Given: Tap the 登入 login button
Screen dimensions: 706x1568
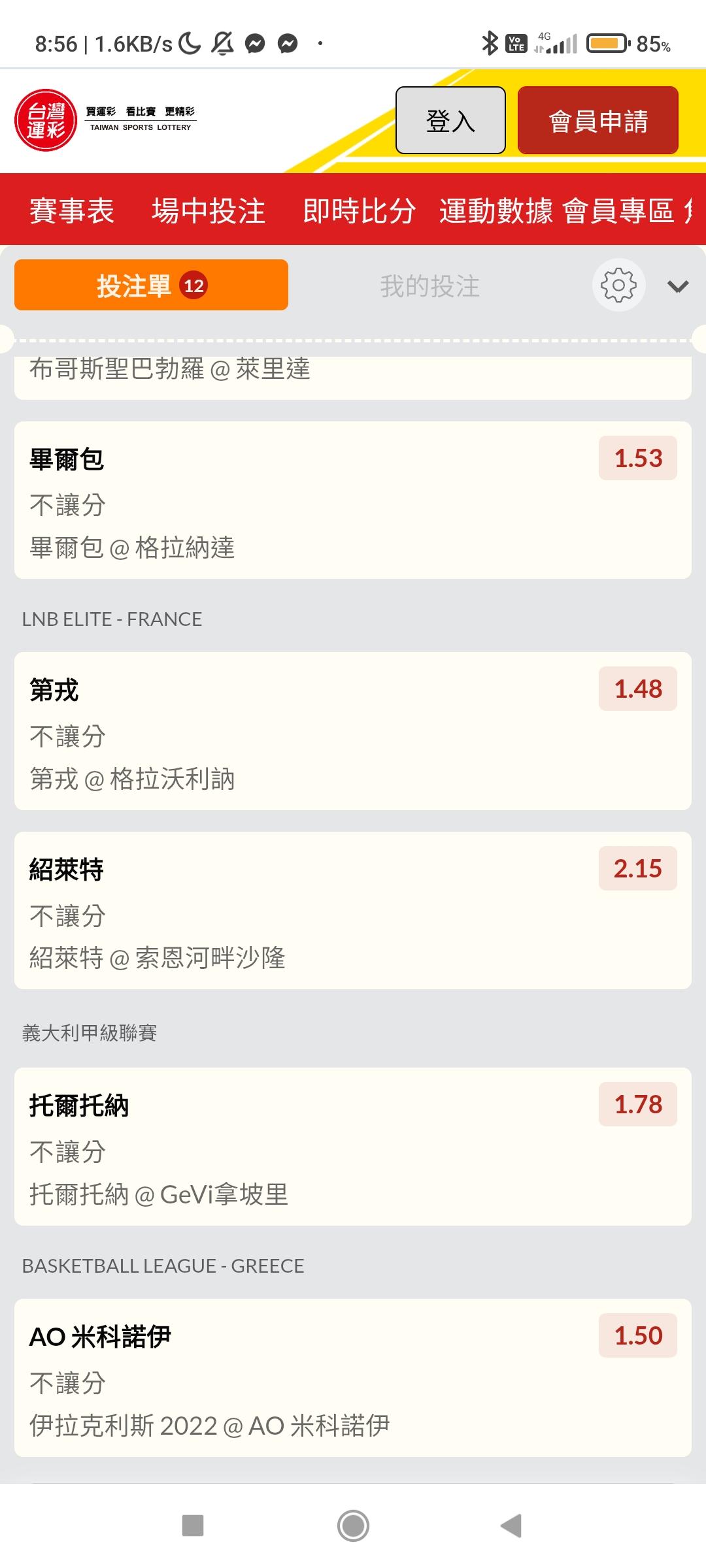Looking at the screenshot, I should (450, 121).
